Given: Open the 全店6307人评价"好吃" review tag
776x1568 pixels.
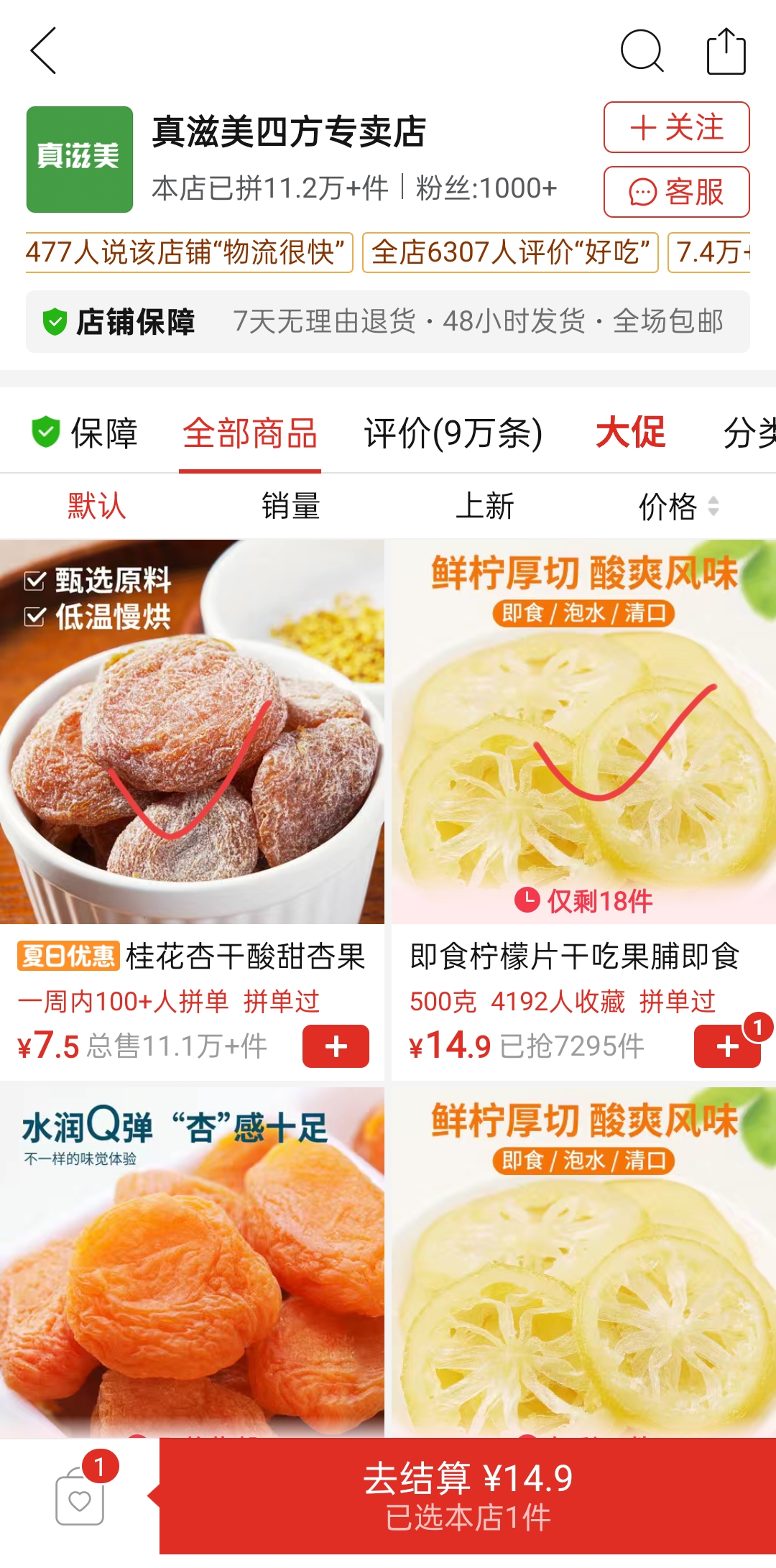Looking at the screenshot, I should click(510, 253).
